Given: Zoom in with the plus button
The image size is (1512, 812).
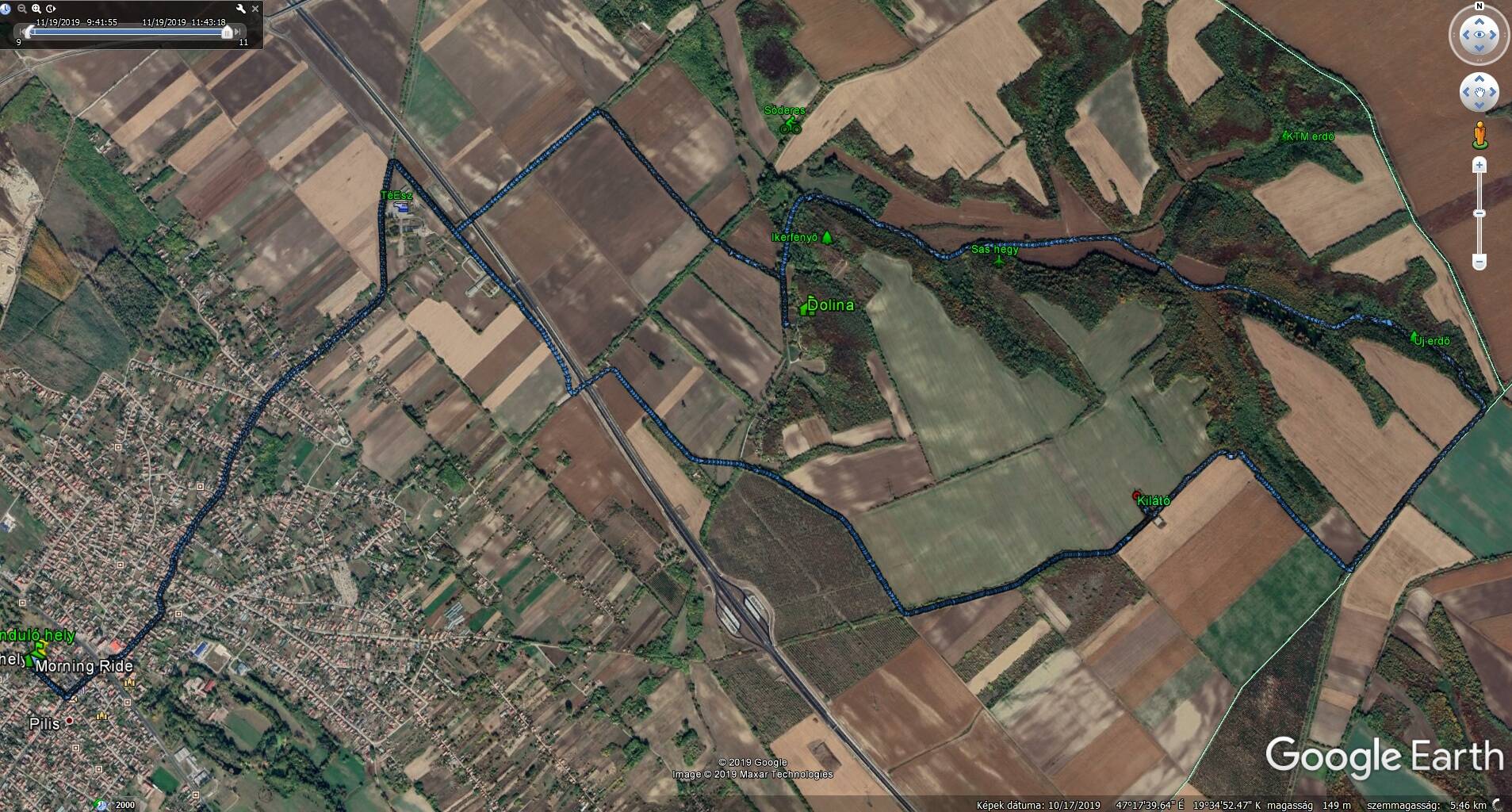Looking at the screenshot, I should point(1479,166).
